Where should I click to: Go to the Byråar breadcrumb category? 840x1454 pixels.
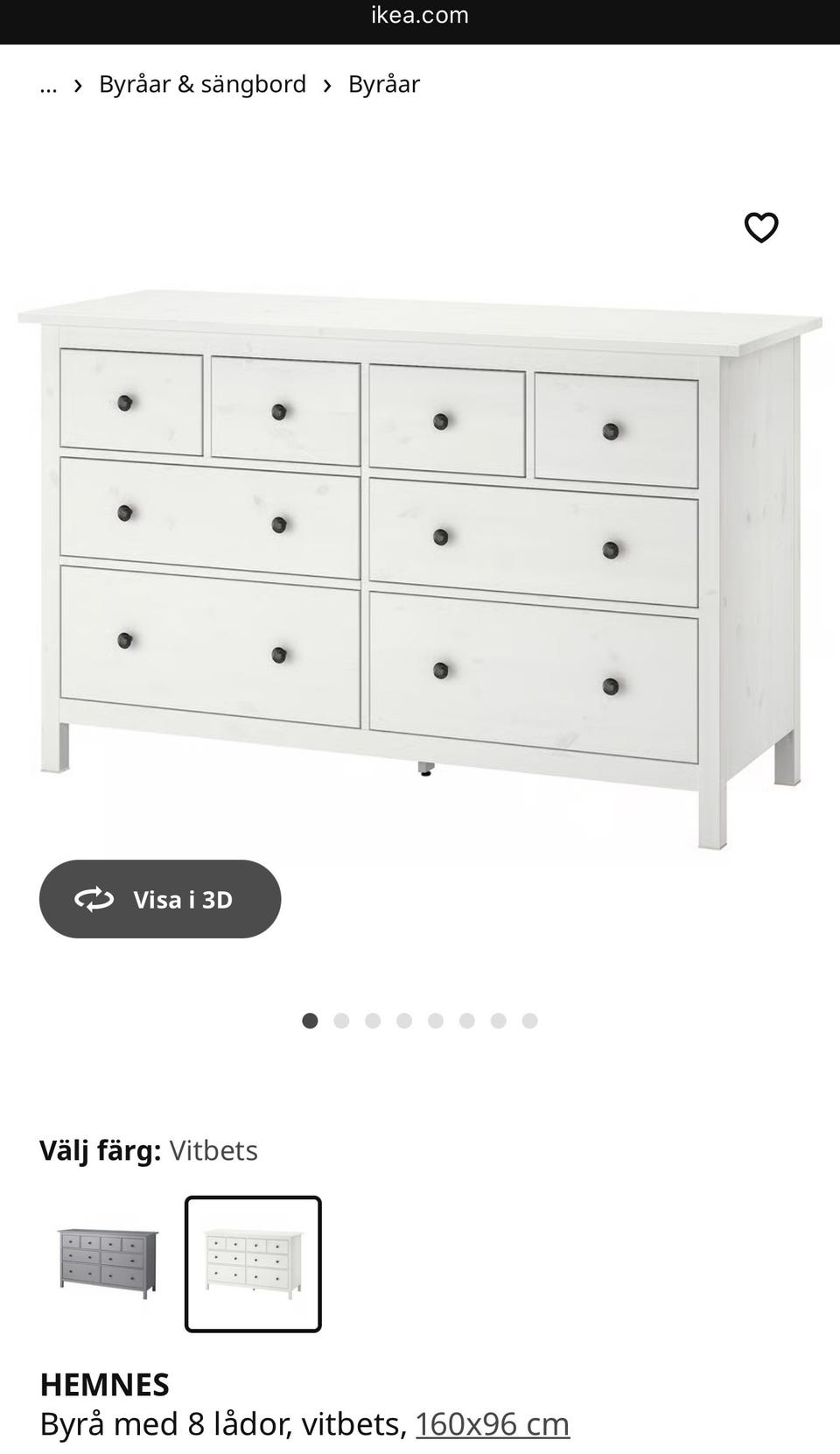(383, 84)
